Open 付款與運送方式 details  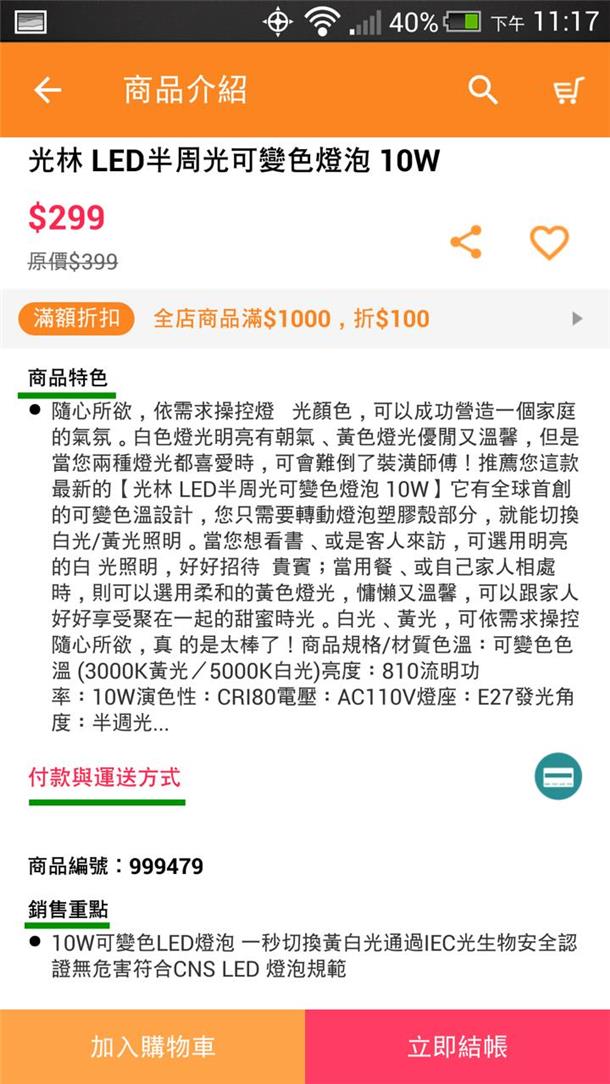tap(104, 777)
